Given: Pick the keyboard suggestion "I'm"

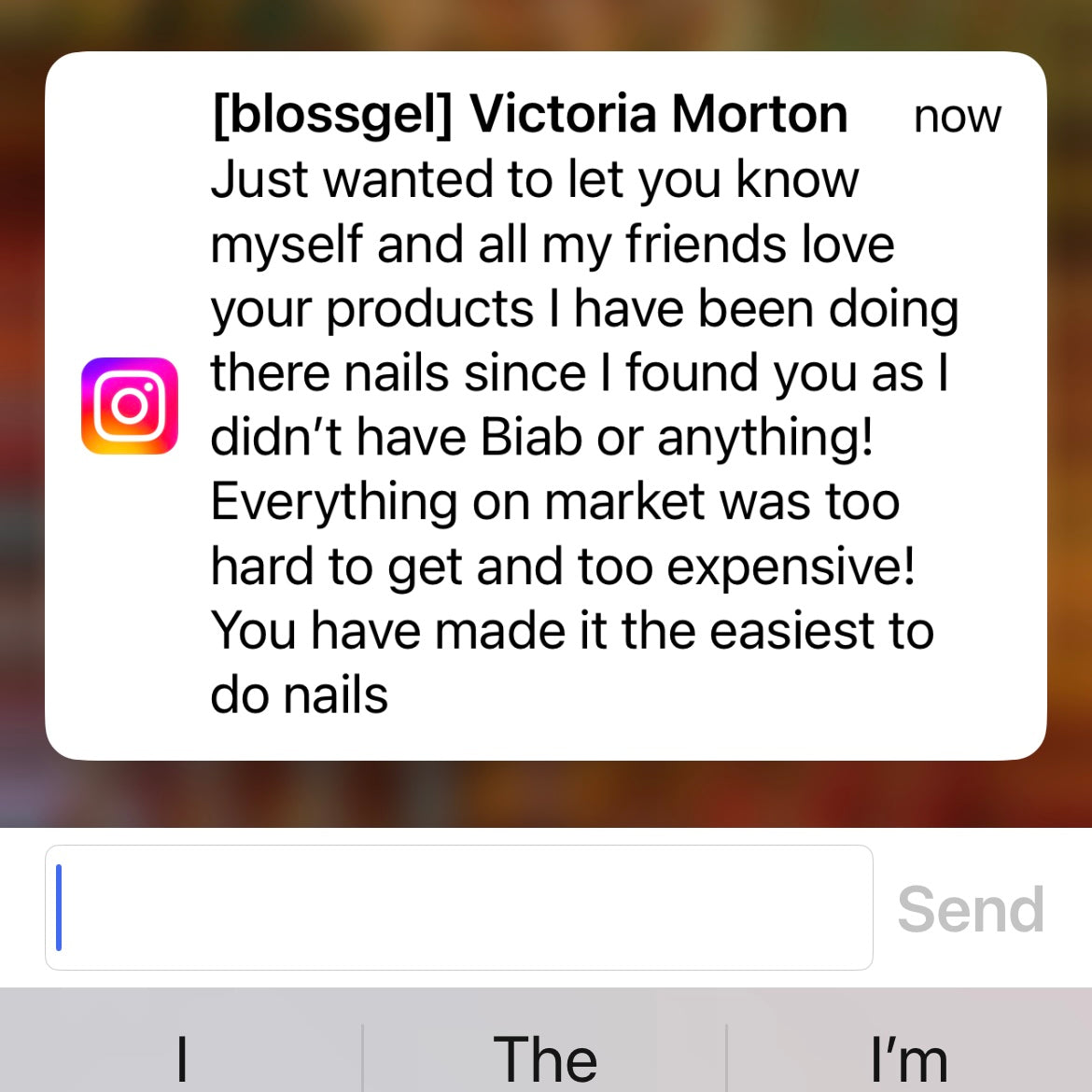Looking at the screenshot, I should (908, 1057).
